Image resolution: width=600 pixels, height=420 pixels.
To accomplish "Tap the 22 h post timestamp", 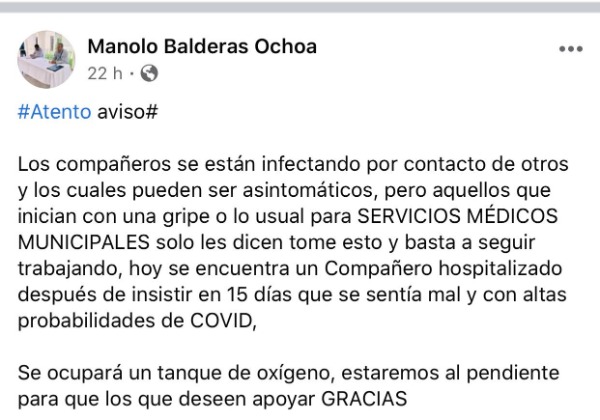I will (105, 72).
